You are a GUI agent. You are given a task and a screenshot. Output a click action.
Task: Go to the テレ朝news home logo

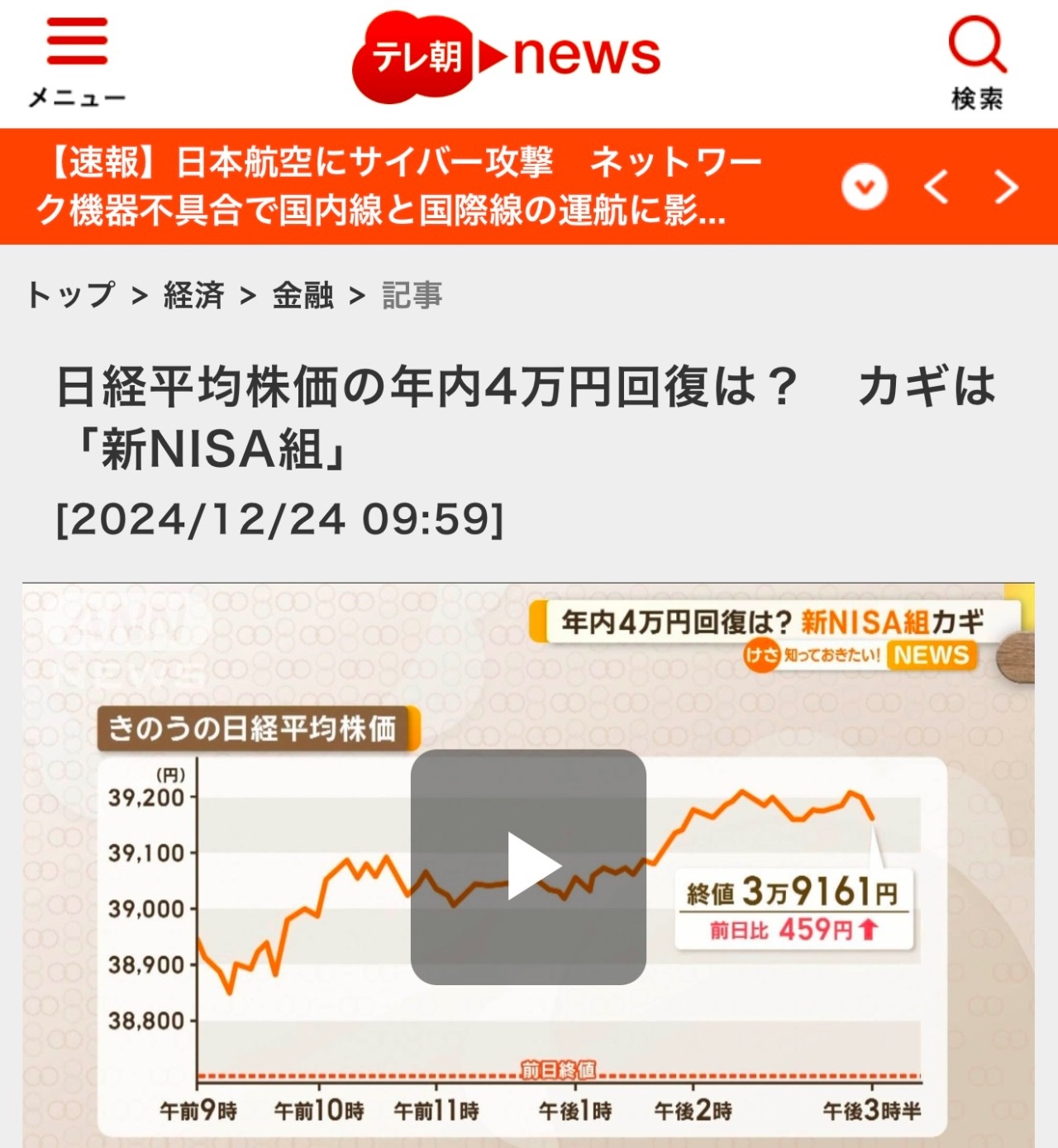(507, 58)
